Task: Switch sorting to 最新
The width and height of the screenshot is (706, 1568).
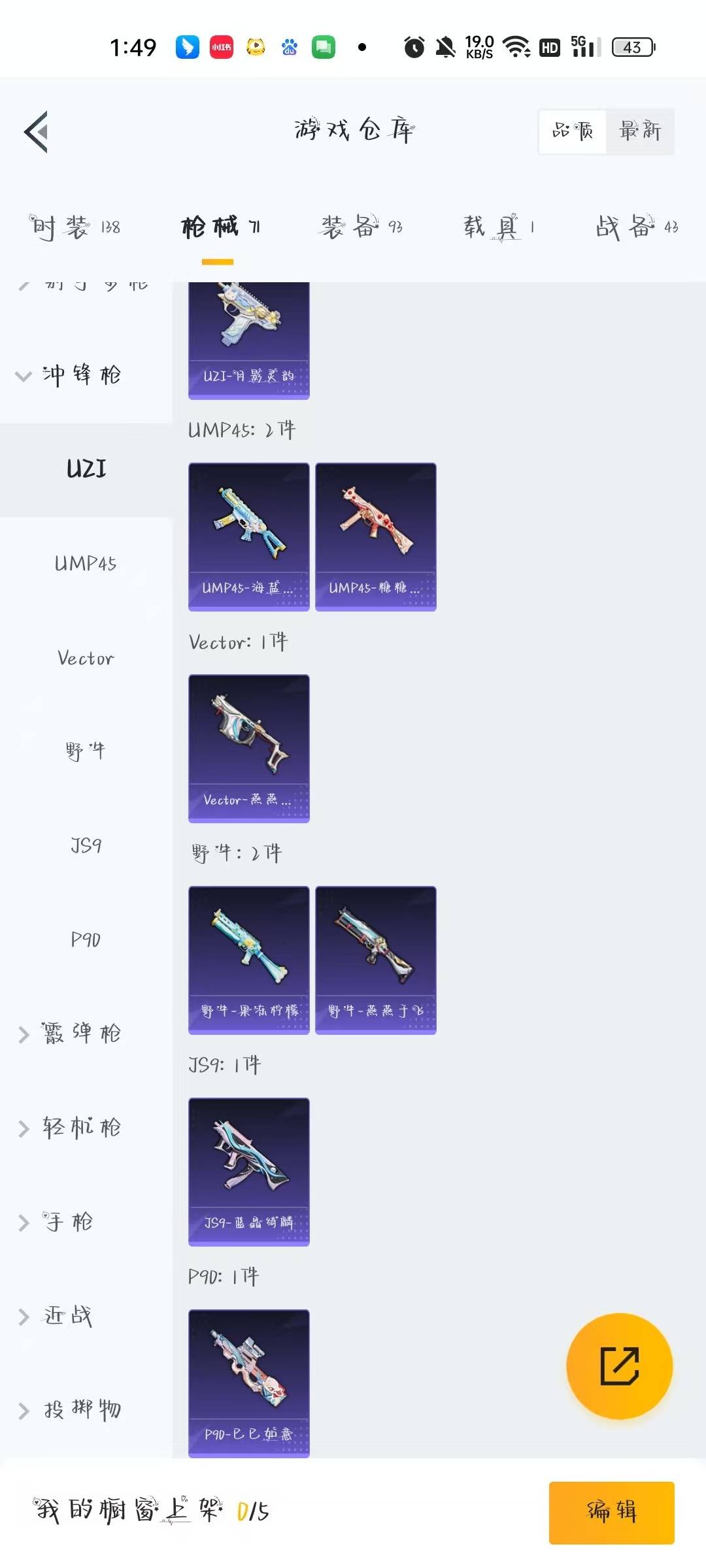Action: tap(640, 131)
